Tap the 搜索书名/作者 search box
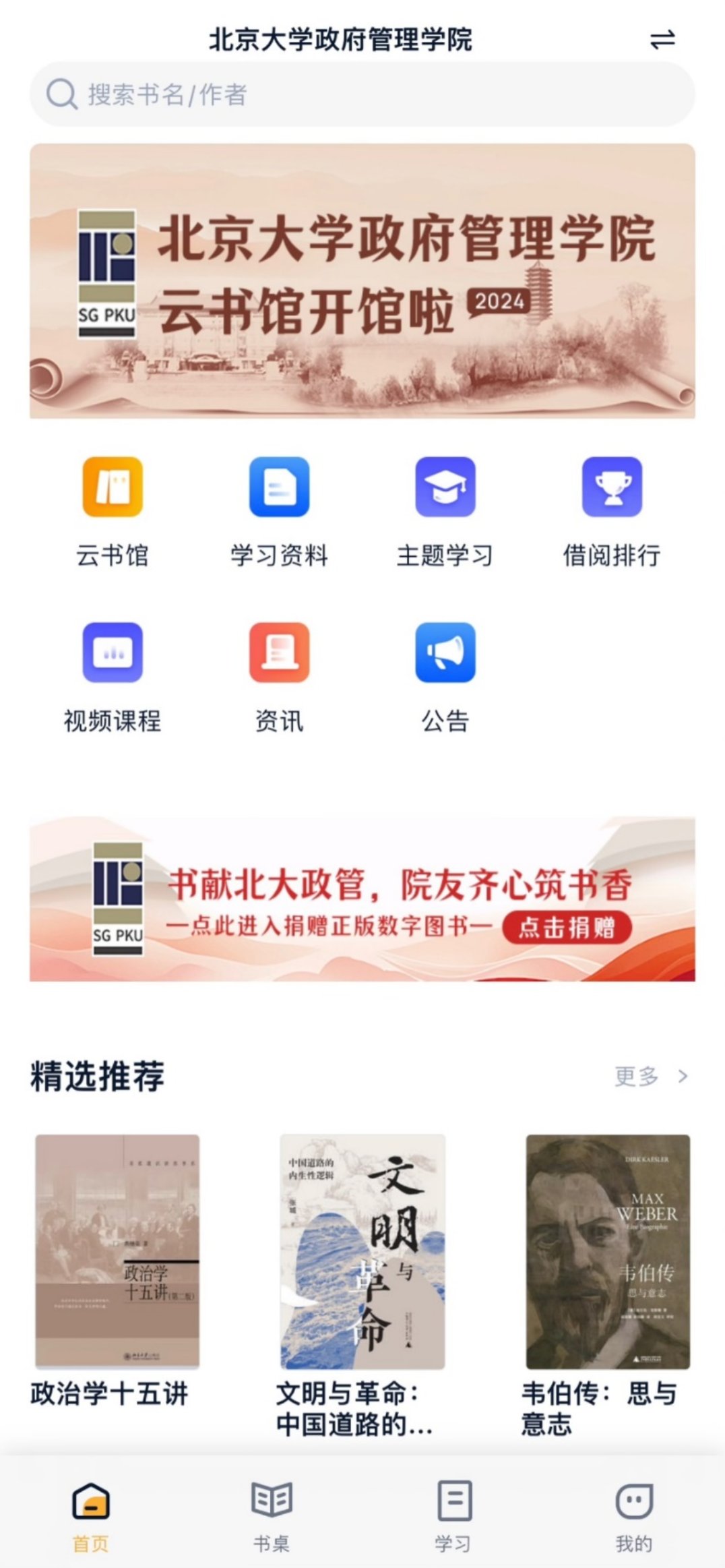 coord(362,94)
